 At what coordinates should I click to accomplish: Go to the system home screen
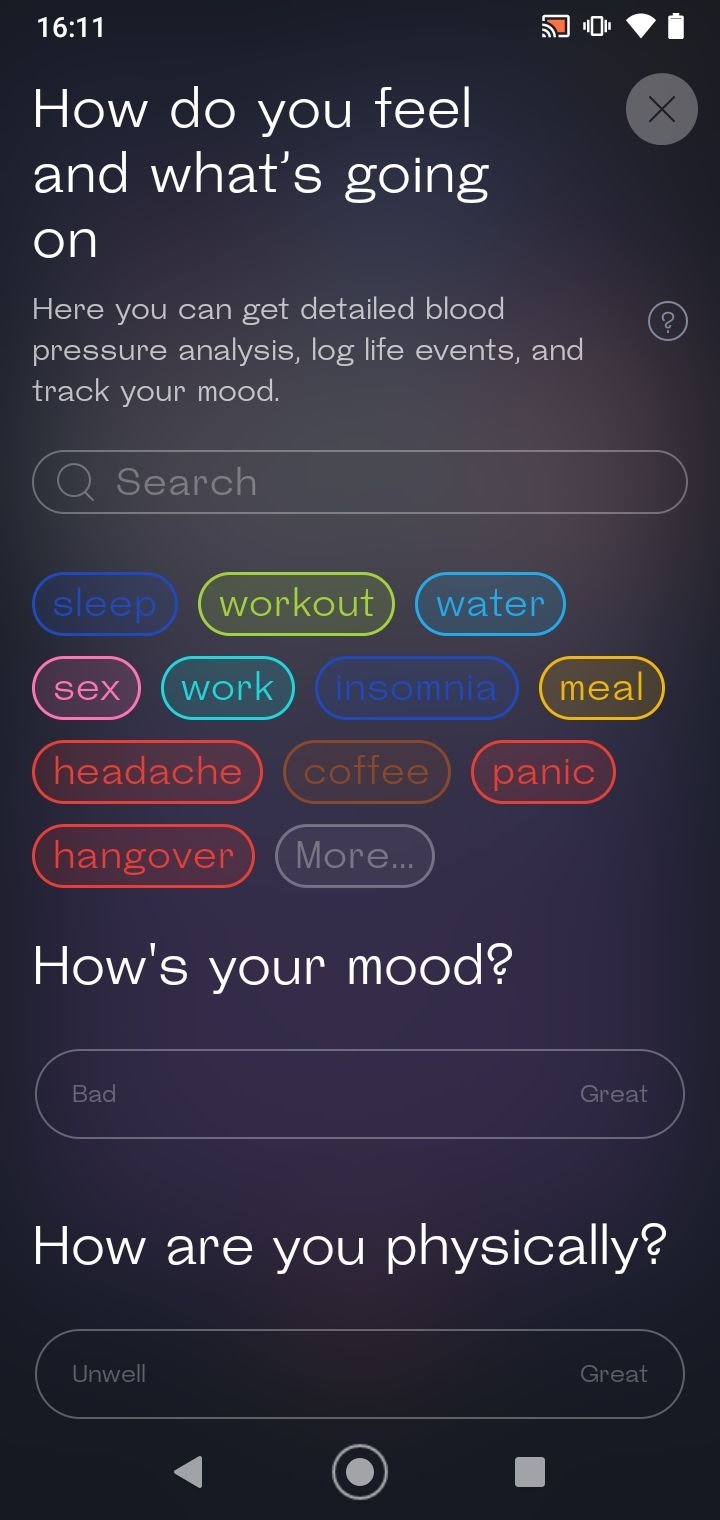point(359,1472)
